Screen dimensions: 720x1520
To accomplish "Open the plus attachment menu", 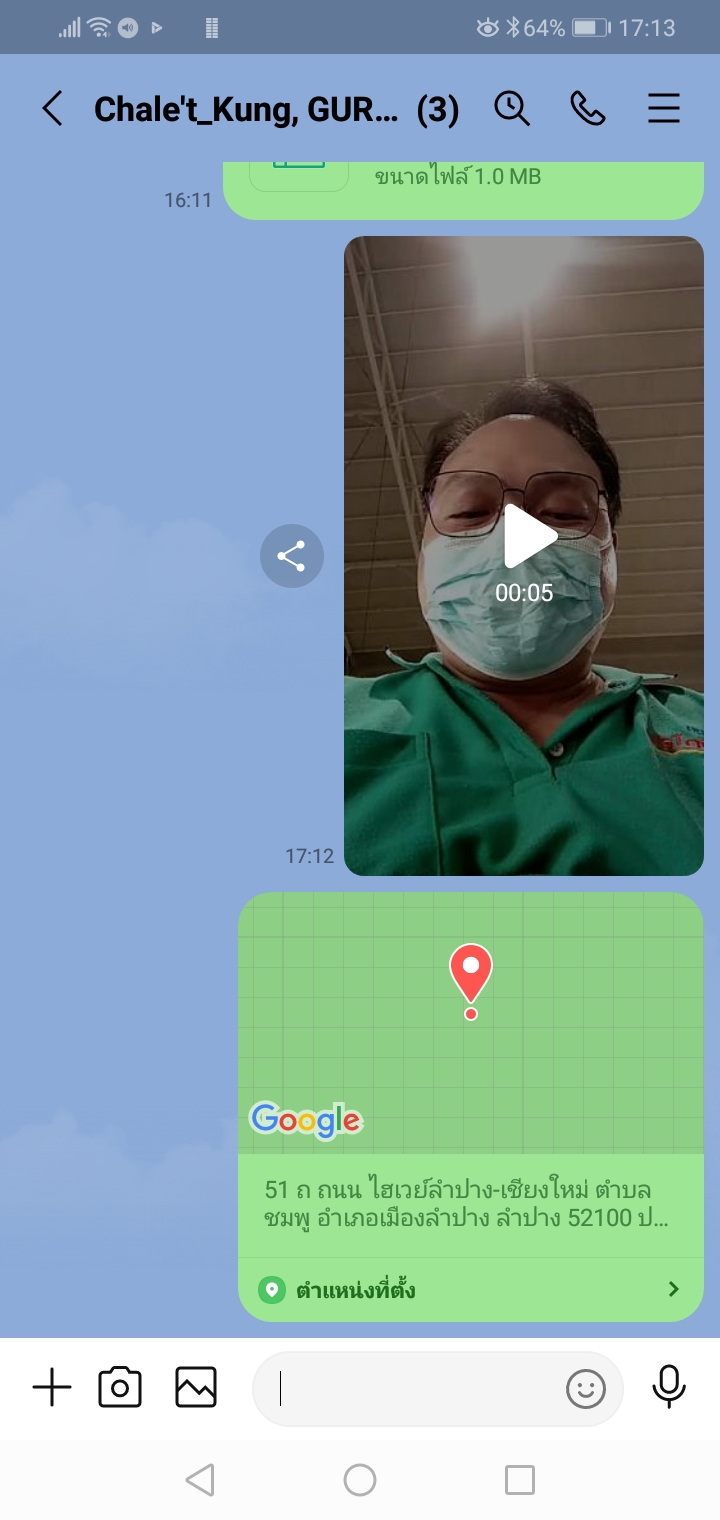I will (x=52, y=1388).
